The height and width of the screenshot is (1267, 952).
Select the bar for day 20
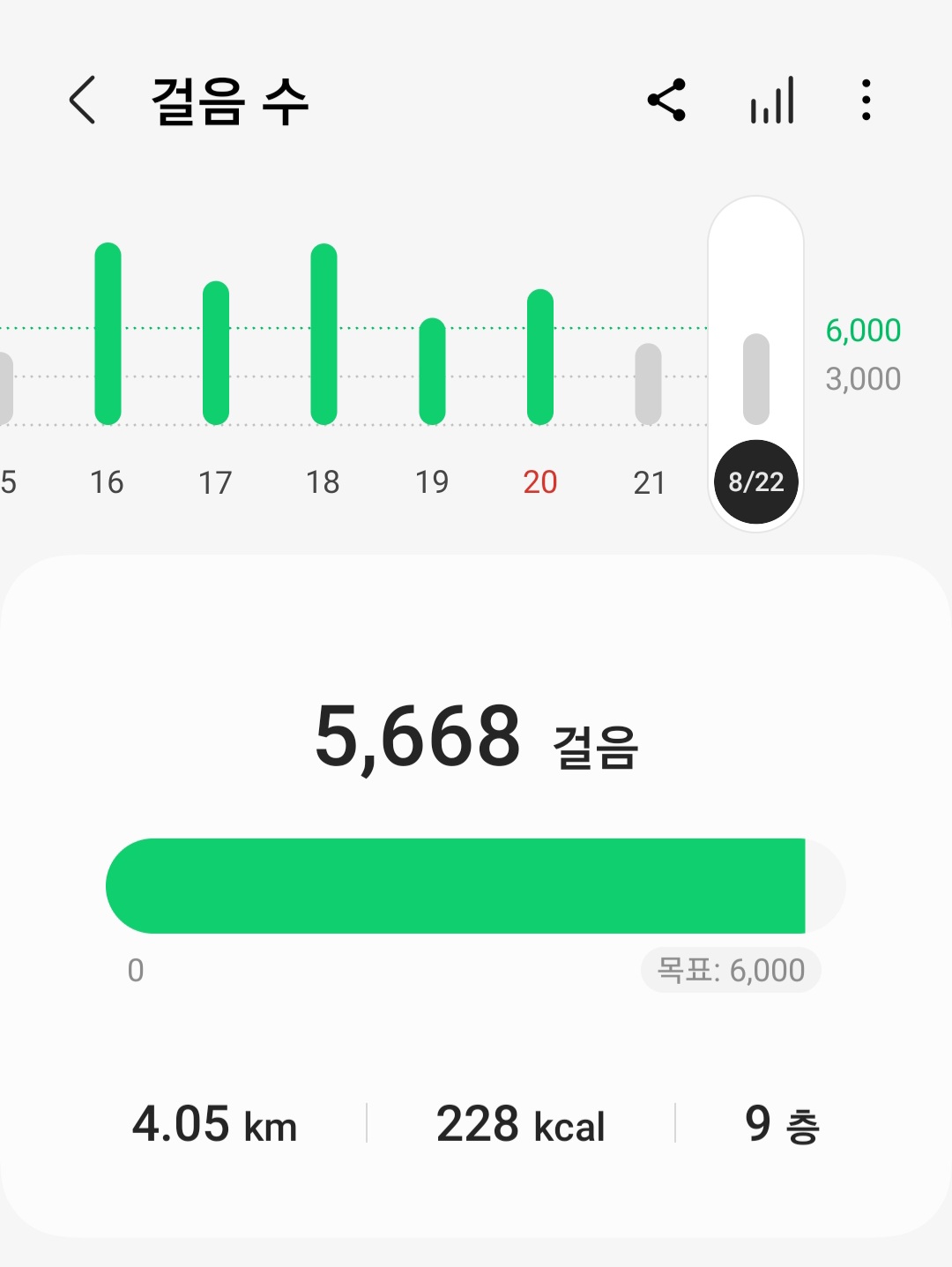[540, 356]
